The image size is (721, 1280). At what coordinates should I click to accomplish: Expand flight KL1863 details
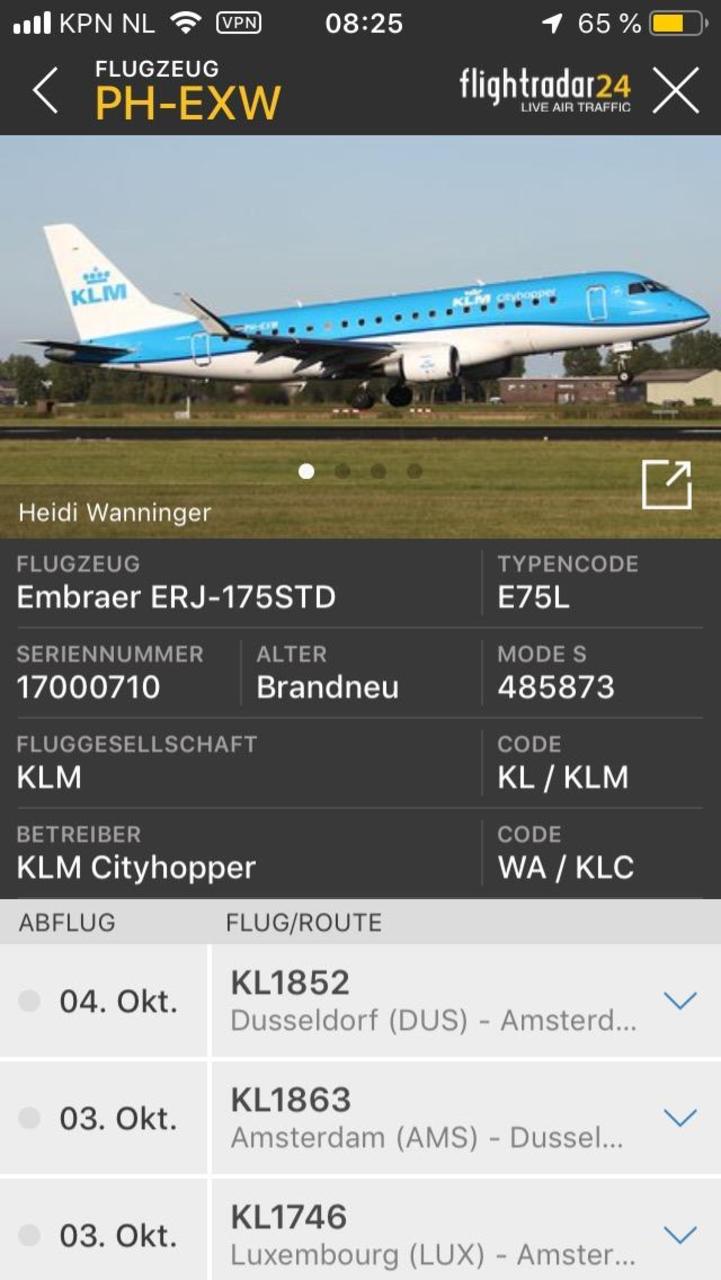click(x=680, y=1117)
